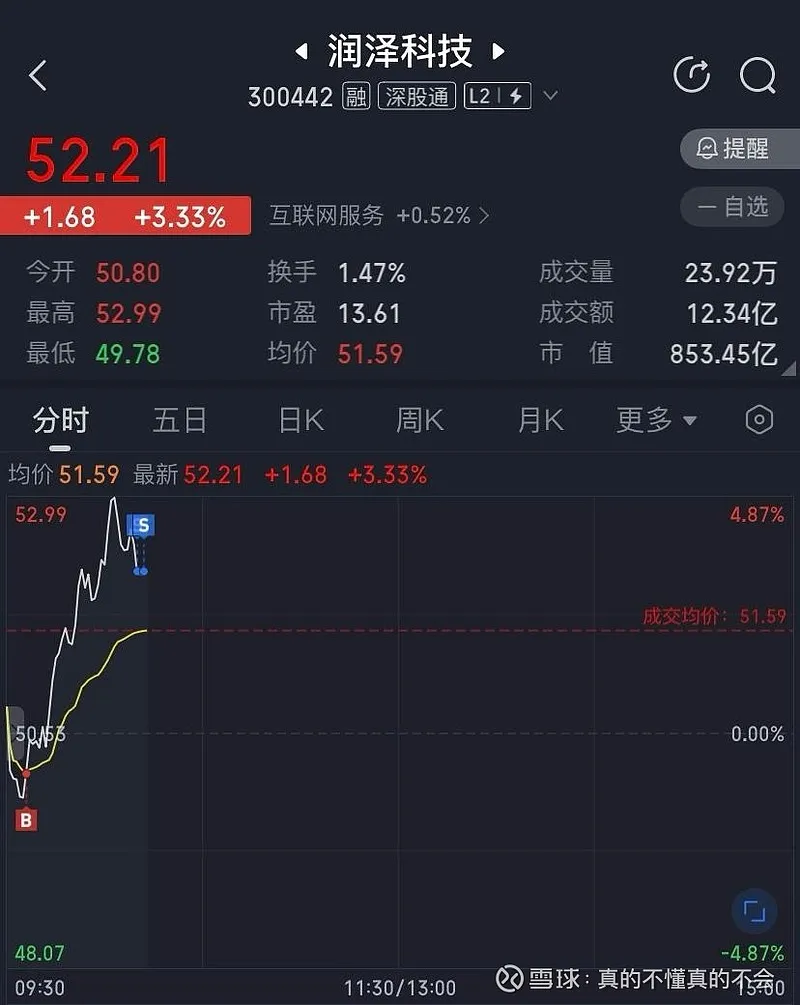This screenshot has height=1005, width=800.
Task: Switch to the 五日 chart tab
Action: click(x=179, y=420)
